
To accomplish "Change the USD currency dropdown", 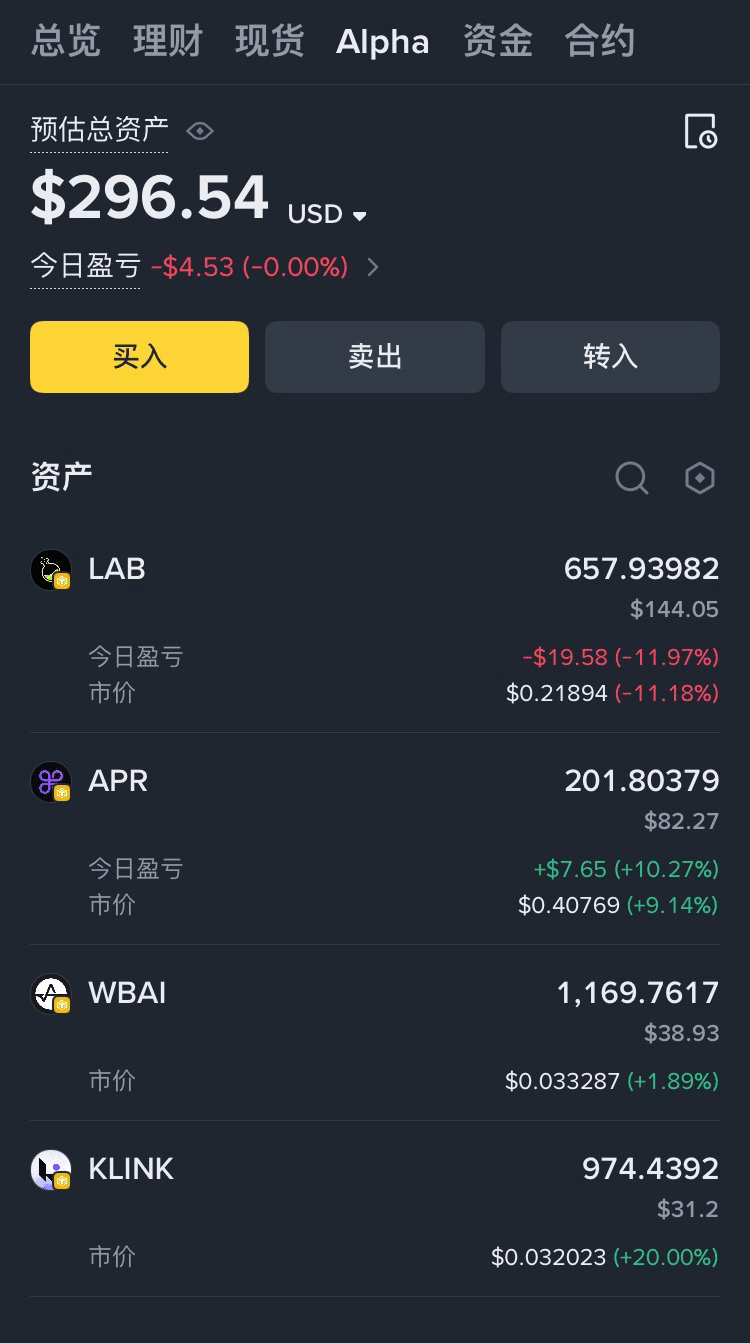I will [x=328, y=214].
